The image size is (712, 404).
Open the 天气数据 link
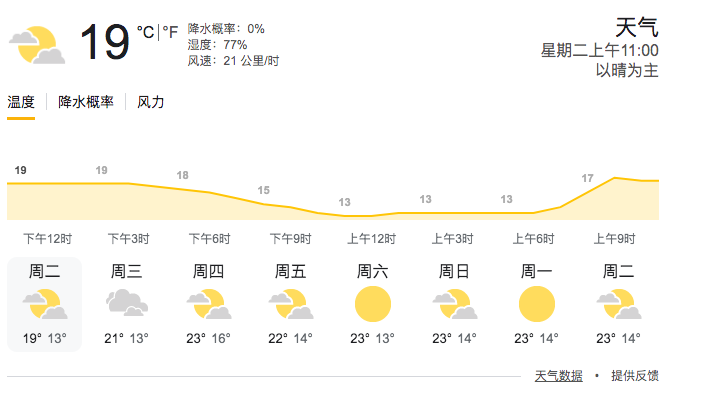(558, 376)
